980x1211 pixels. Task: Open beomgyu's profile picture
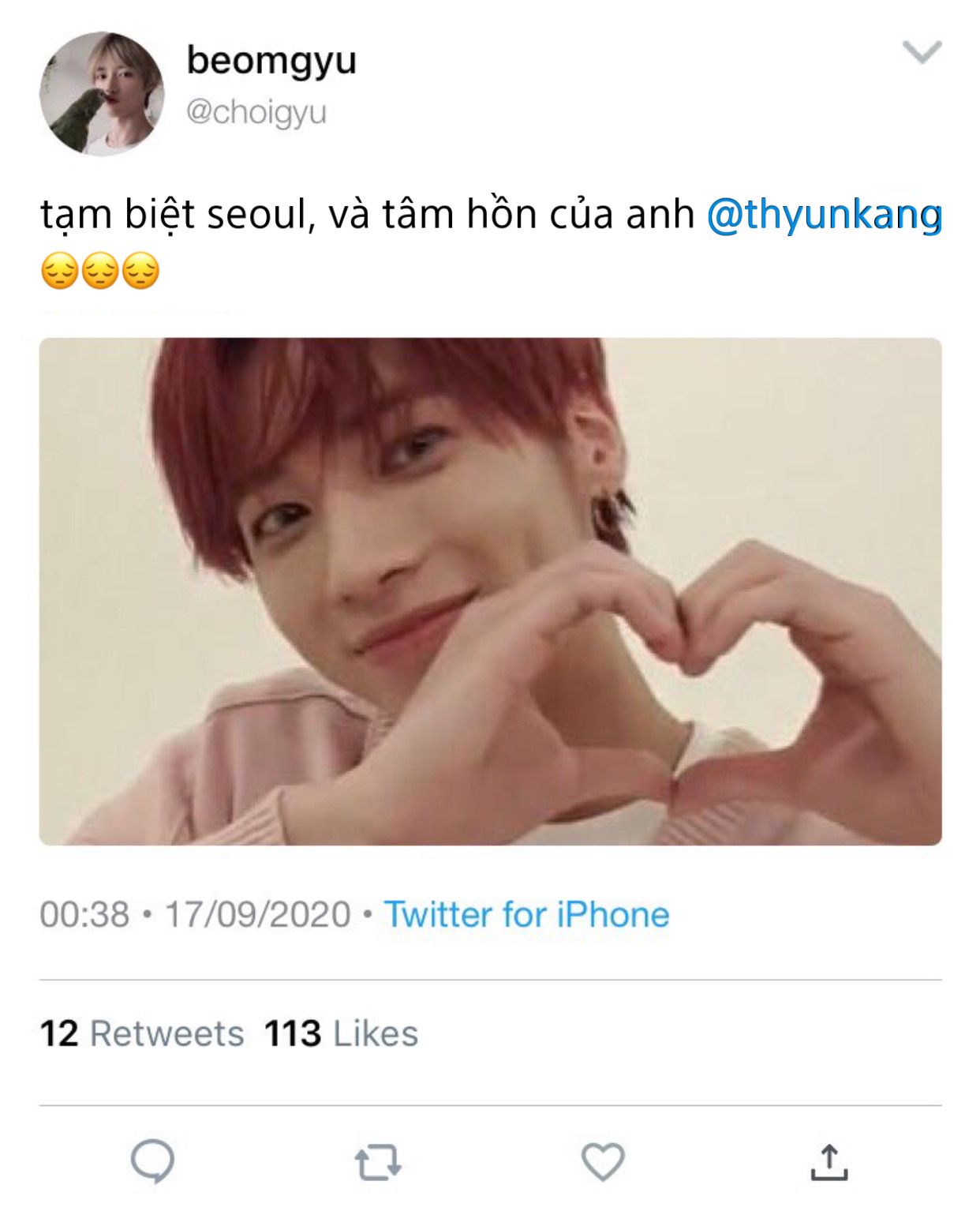[102, 94]
